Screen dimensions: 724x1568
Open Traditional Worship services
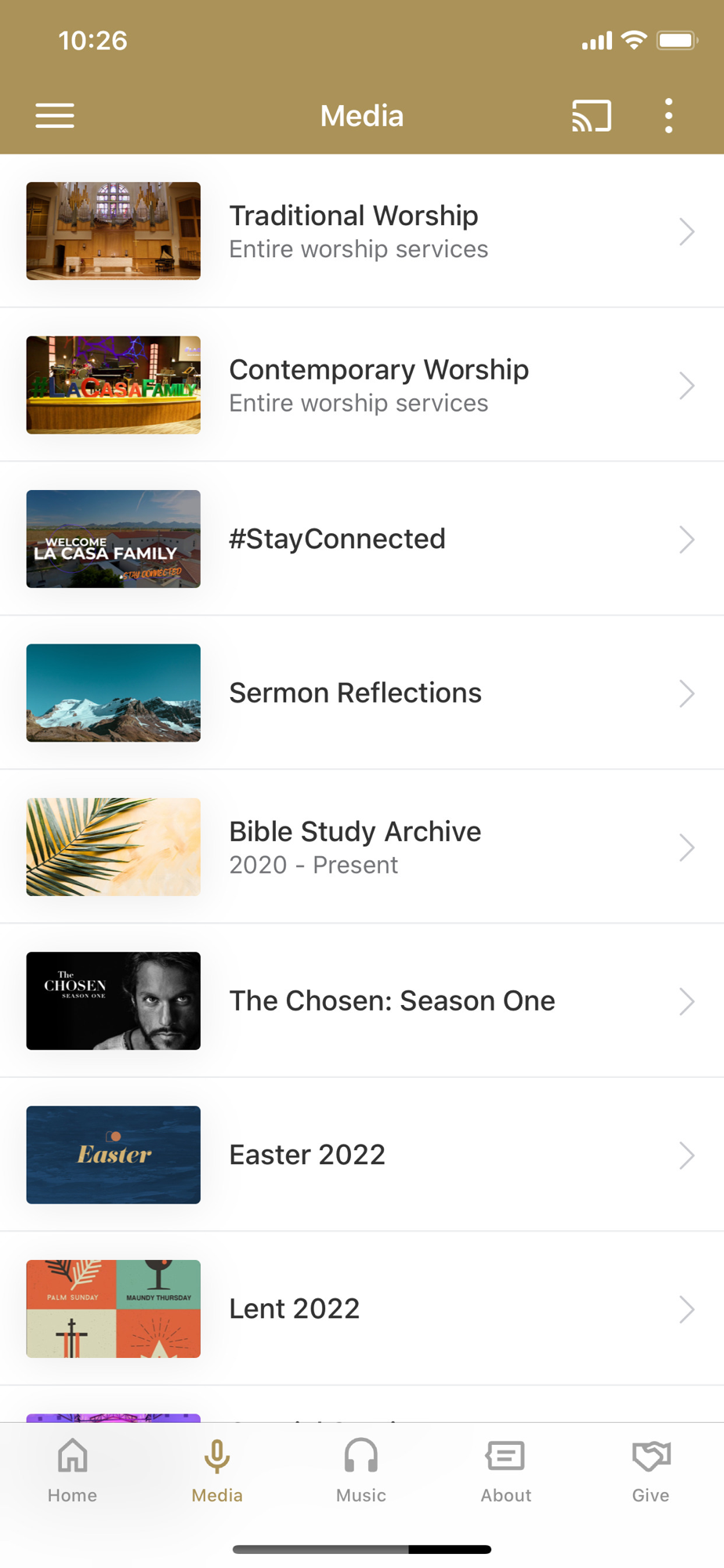pos(360,231)
